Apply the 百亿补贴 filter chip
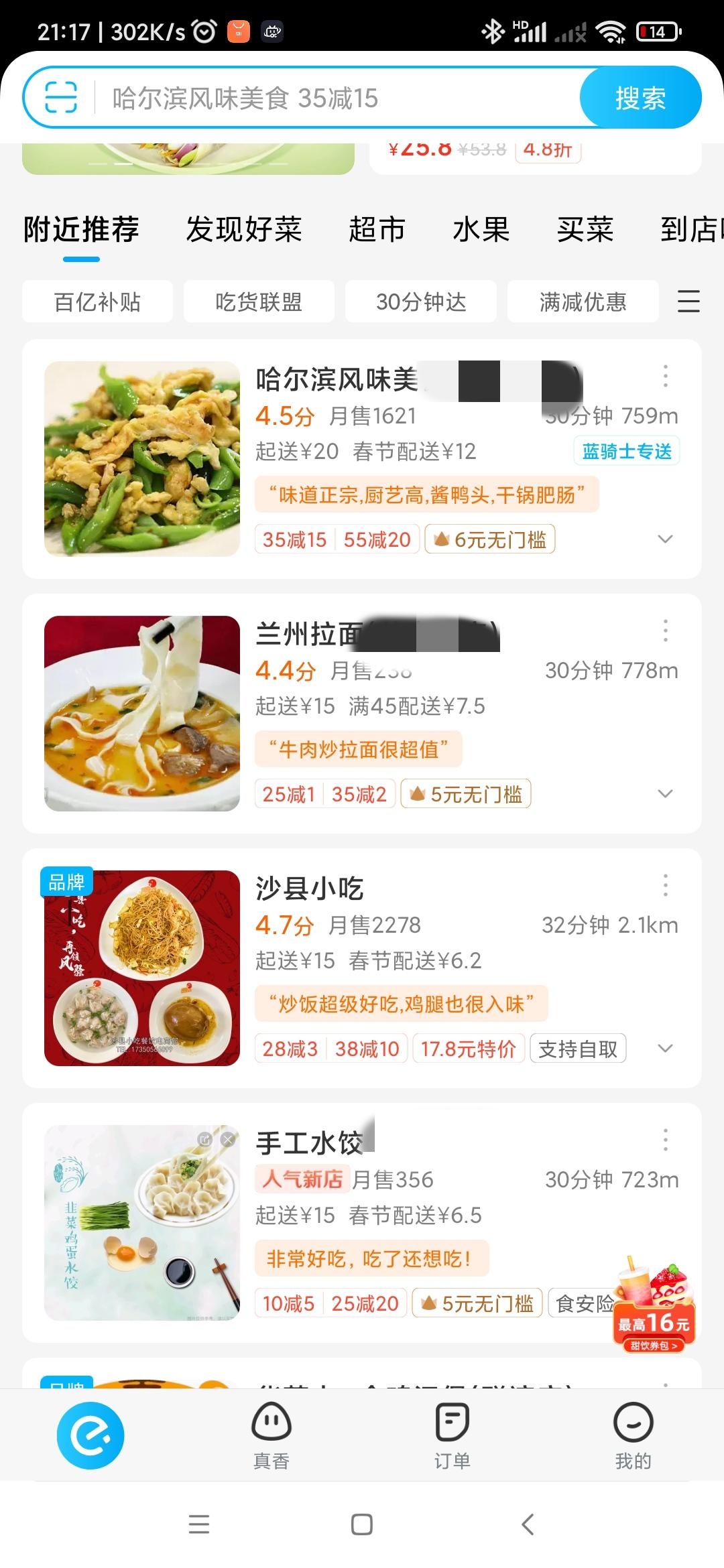Image resolution: width=724 pixels, height=1568 pixels. [98, 302]
